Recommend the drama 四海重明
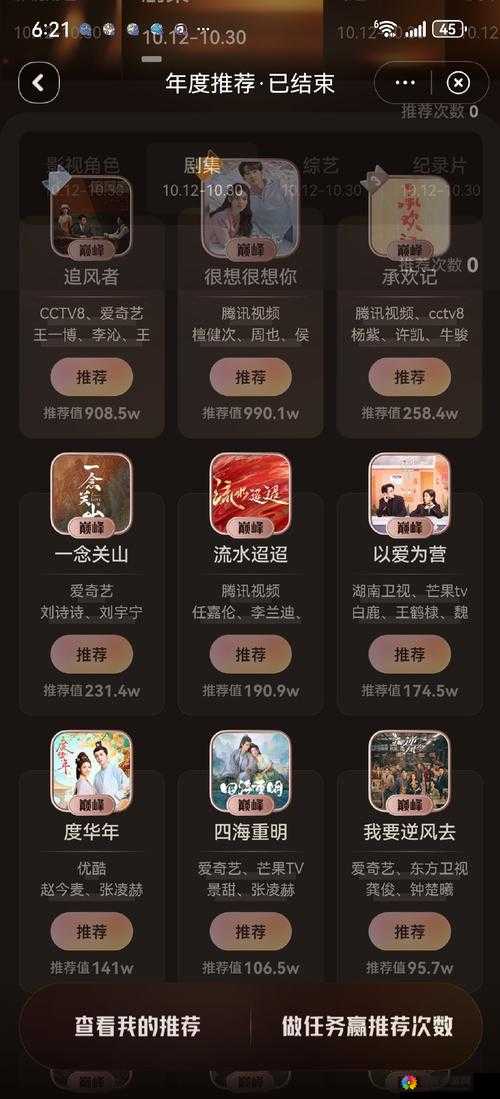 coord(250,931)
